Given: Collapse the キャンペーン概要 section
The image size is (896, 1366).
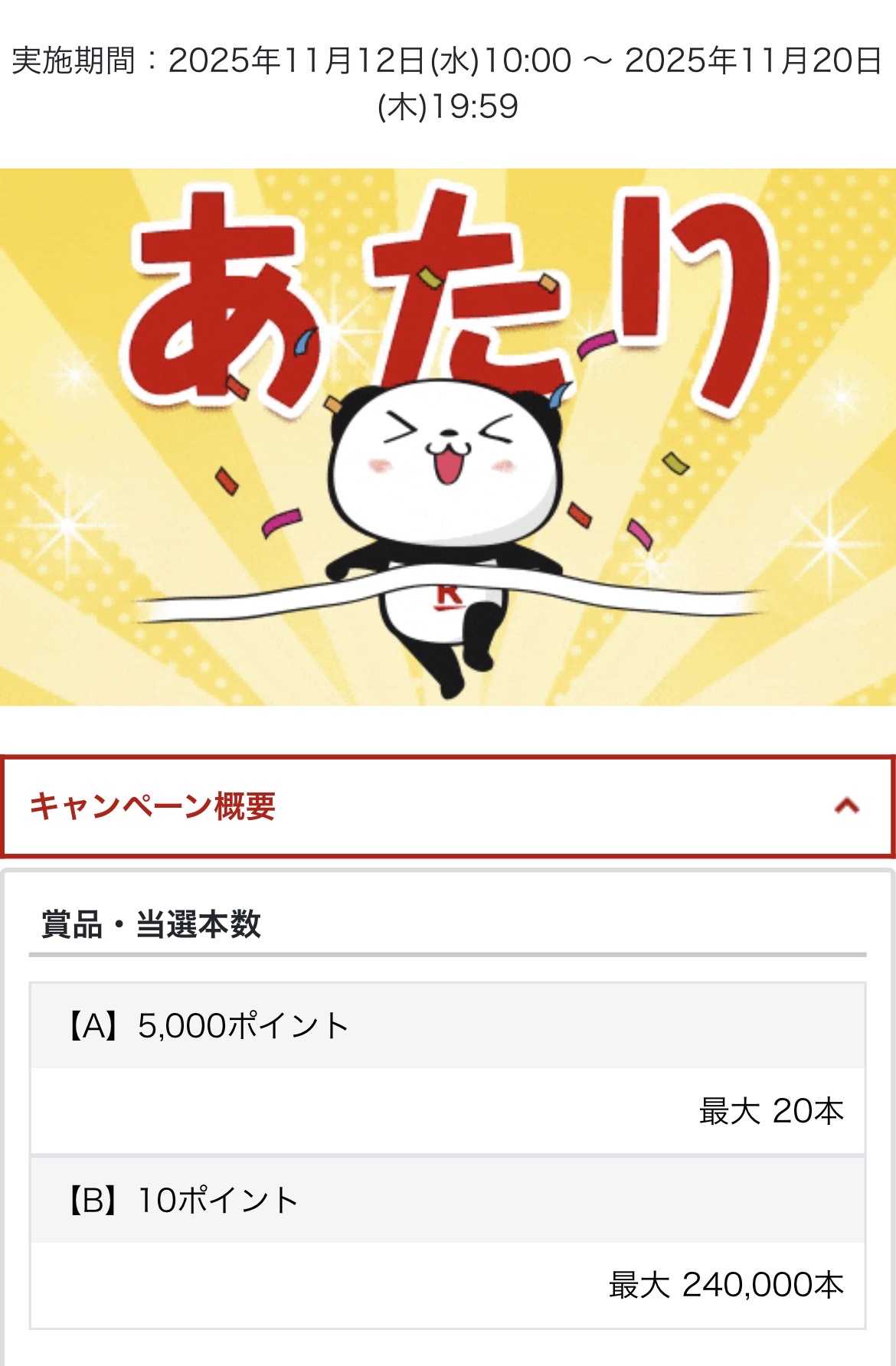Looking at the screenshot, I should [x=845, y=806].
